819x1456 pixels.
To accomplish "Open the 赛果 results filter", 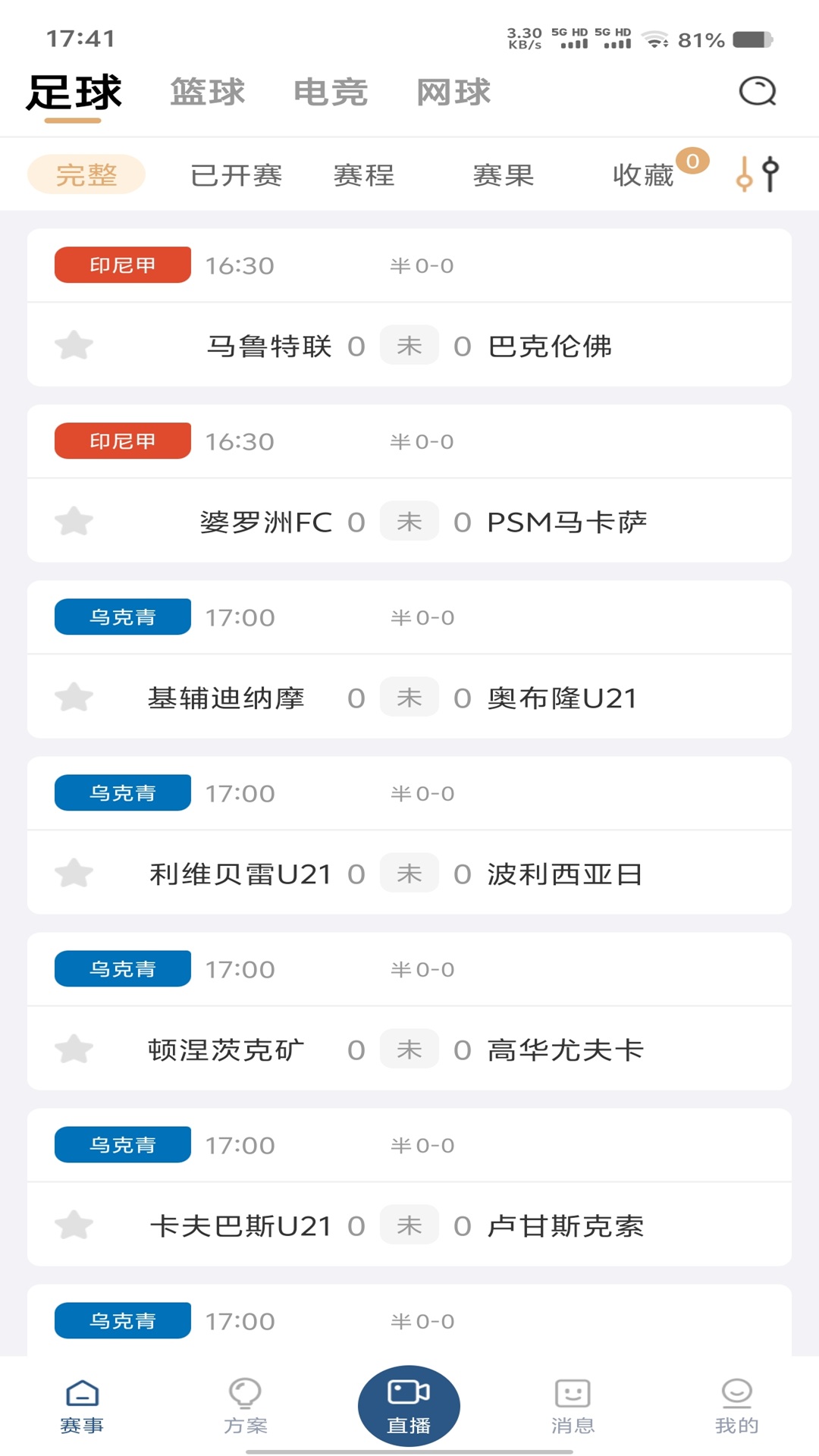I will coord(503,174).
